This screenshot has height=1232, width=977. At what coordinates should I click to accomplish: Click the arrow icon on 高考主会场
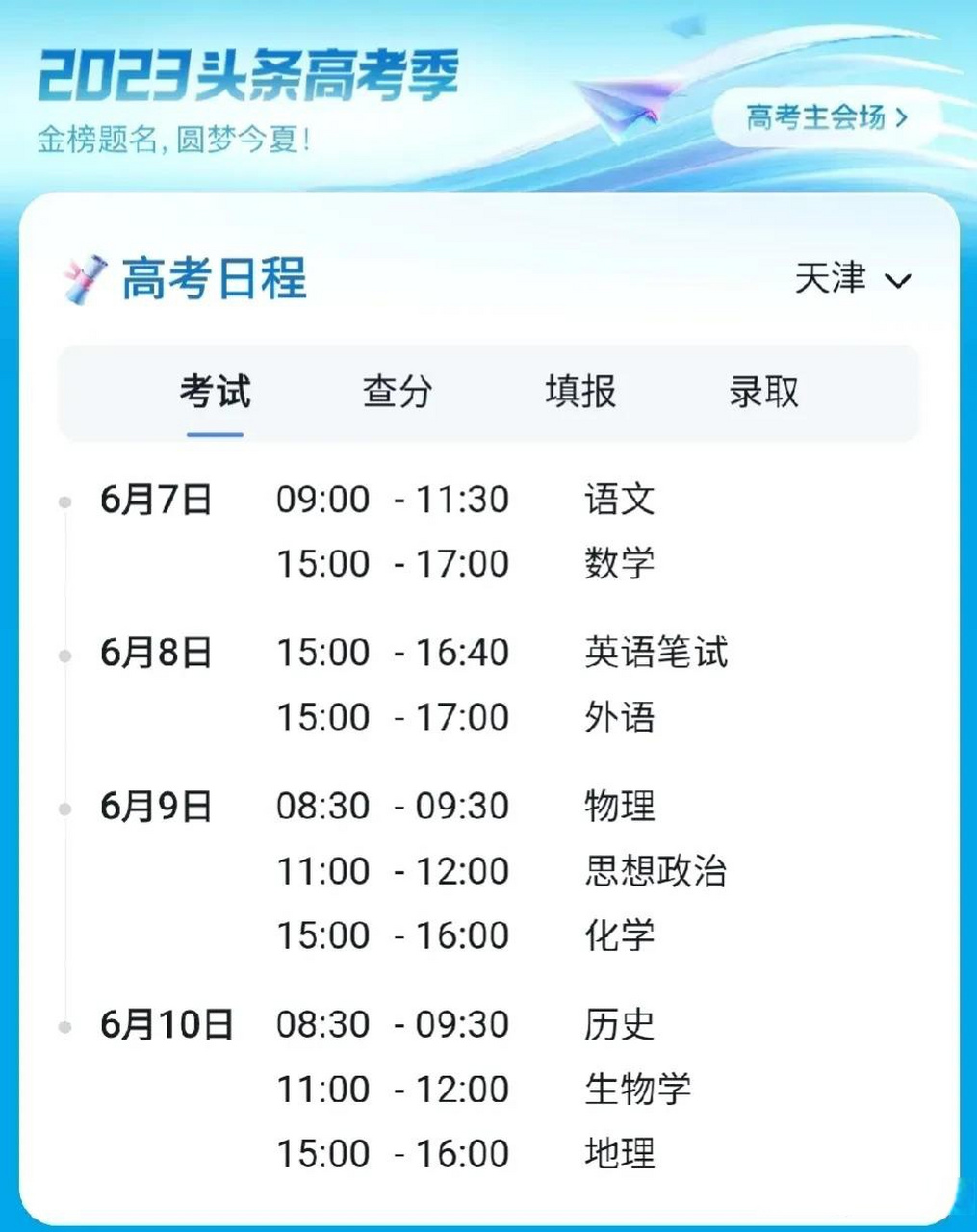(903, 115)
